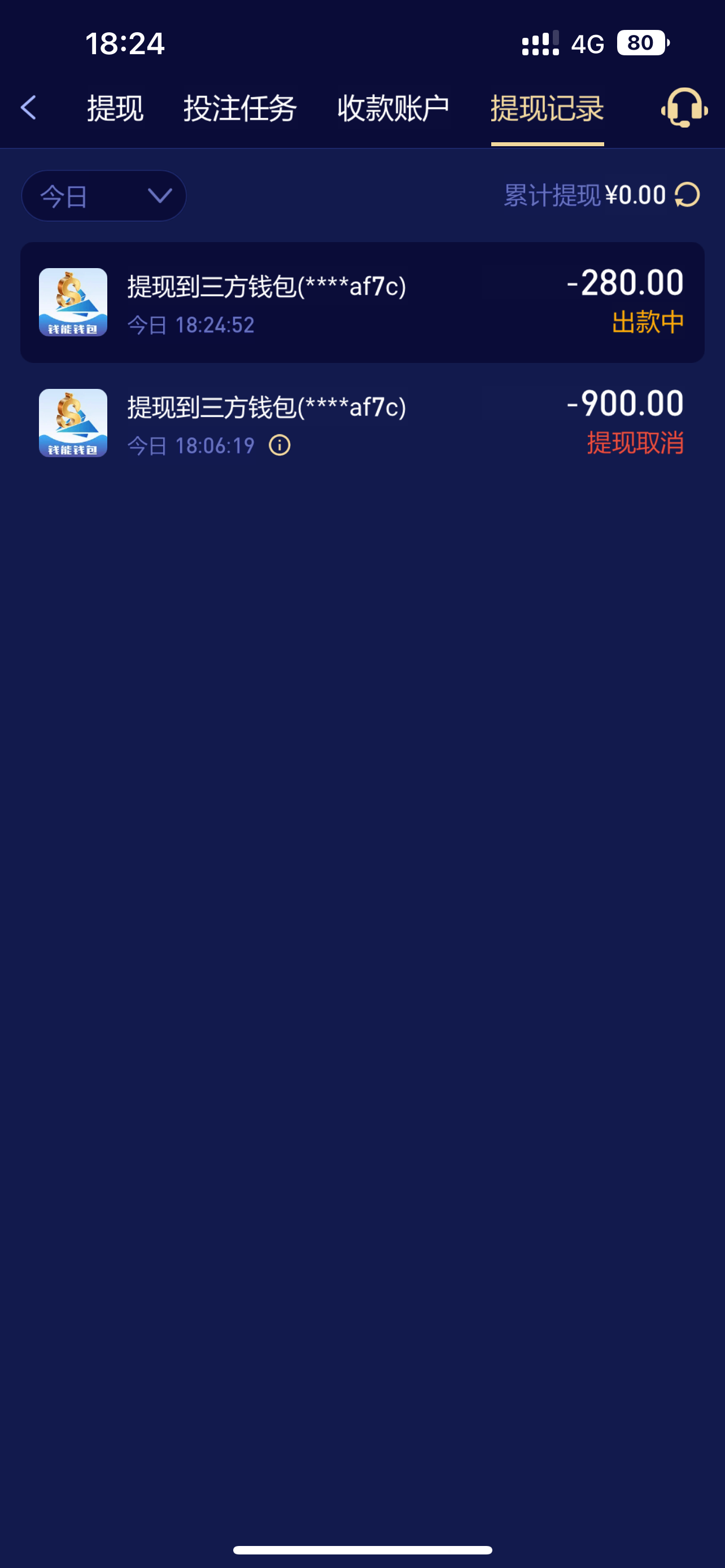The image size is (725, 1568).
Task: Contact customer service via headset icon
Action: pyautogui.click(x=684, y=108)
